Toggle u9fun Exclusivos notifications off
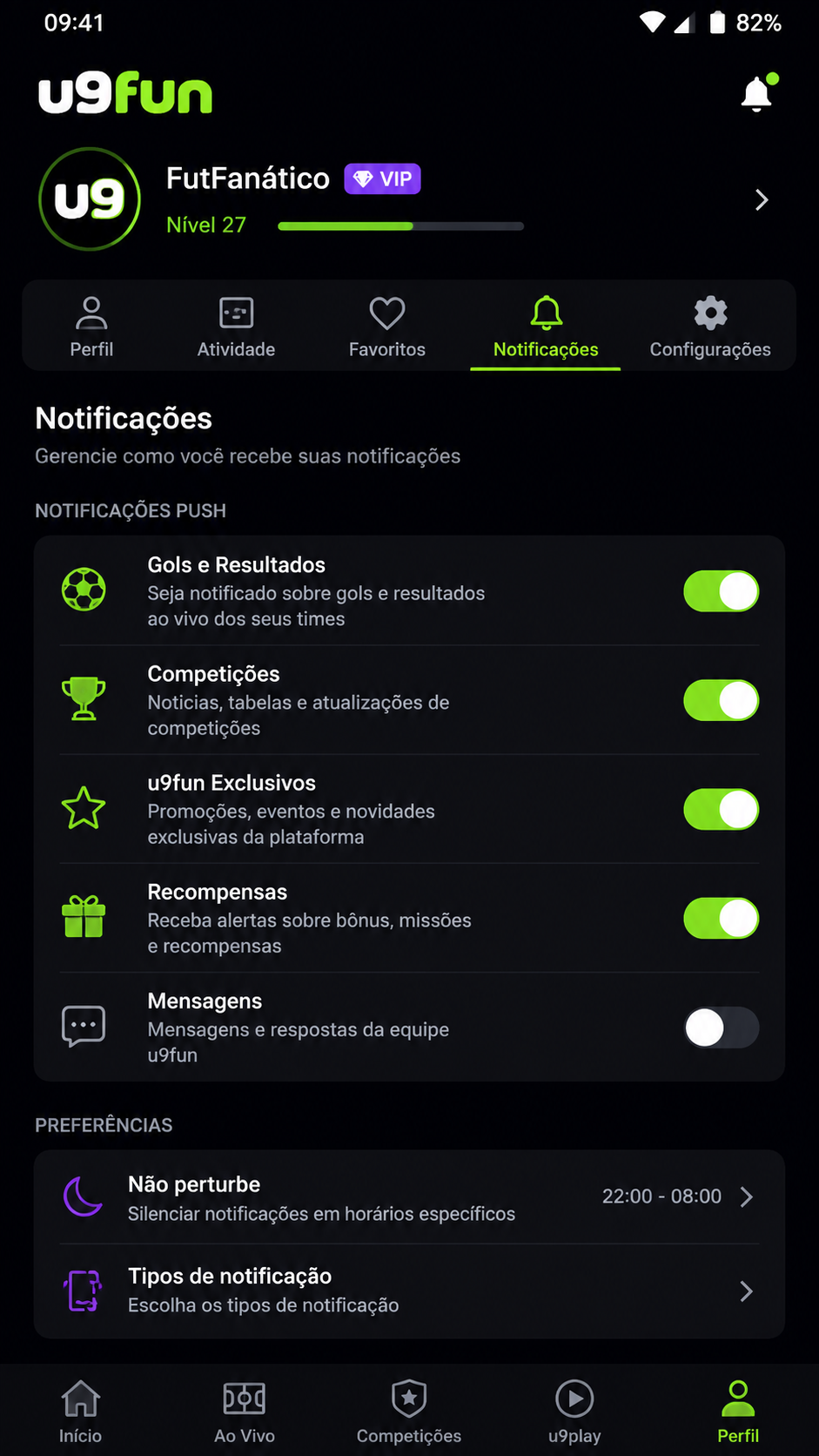Viewport: 819px width, 1456px height. pos(721,809)
